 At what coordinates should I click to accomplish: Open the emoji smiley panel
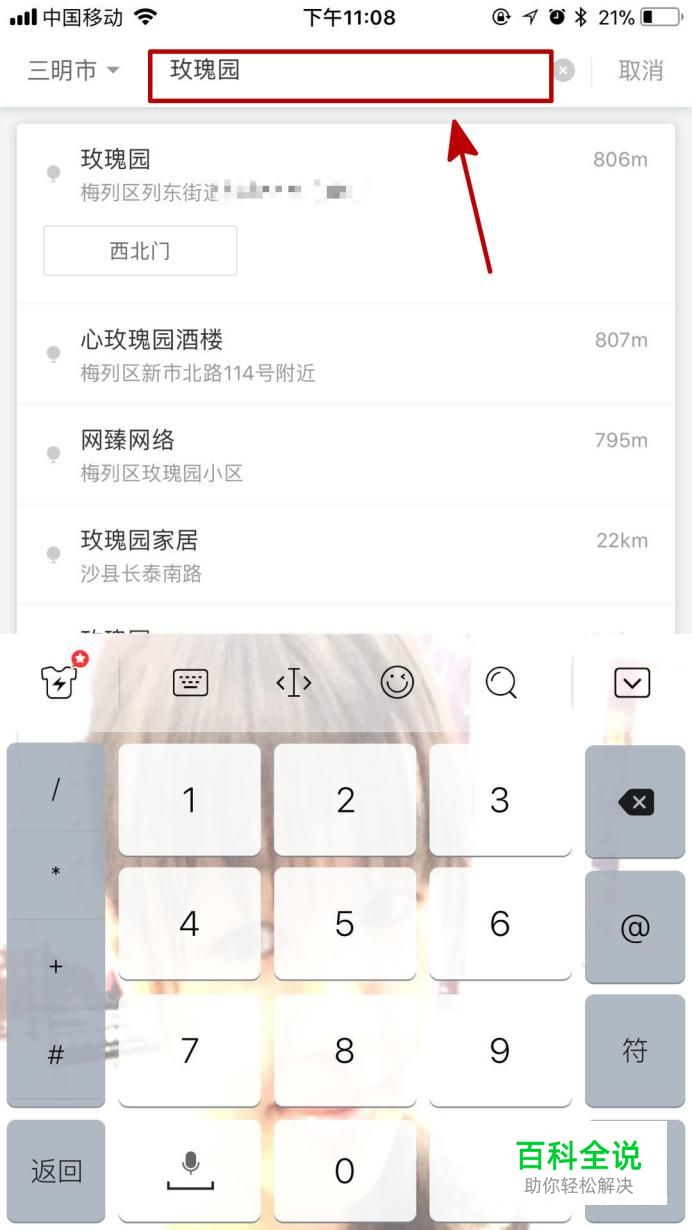point(398,683)
